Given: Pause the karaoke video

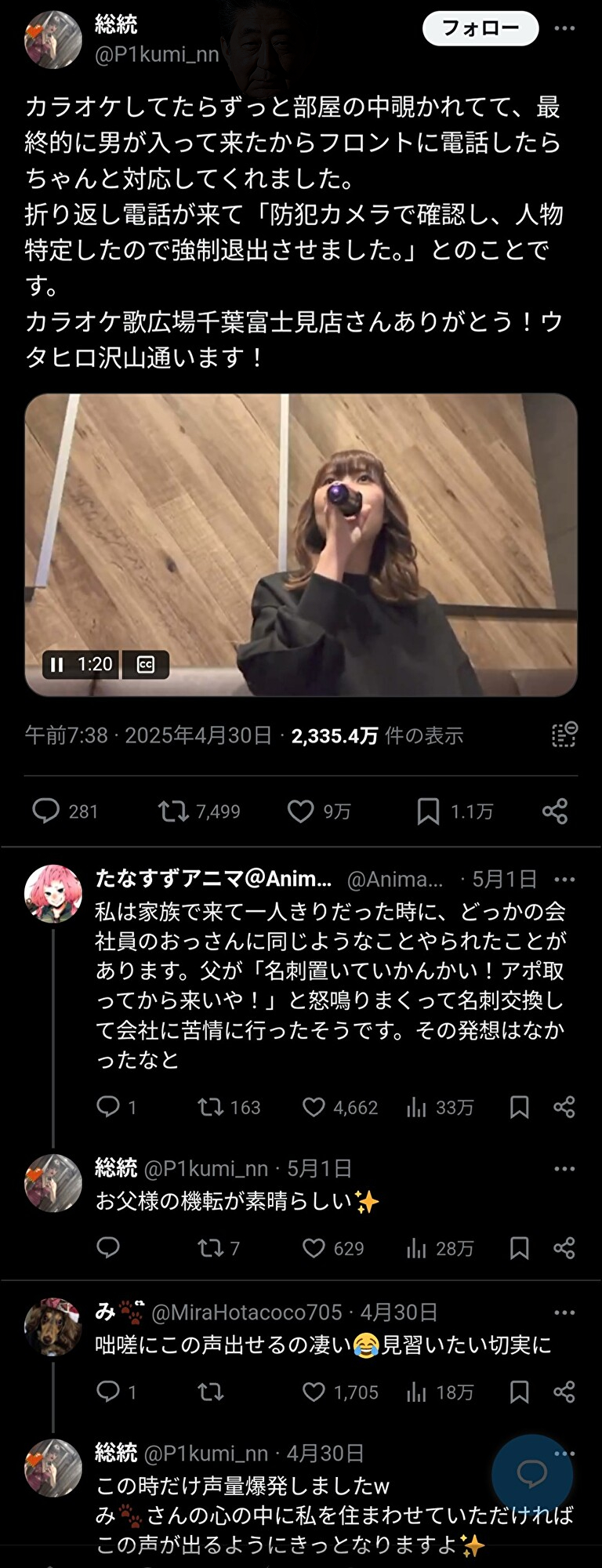Looking at the screenshot, I should pos(56,665).
